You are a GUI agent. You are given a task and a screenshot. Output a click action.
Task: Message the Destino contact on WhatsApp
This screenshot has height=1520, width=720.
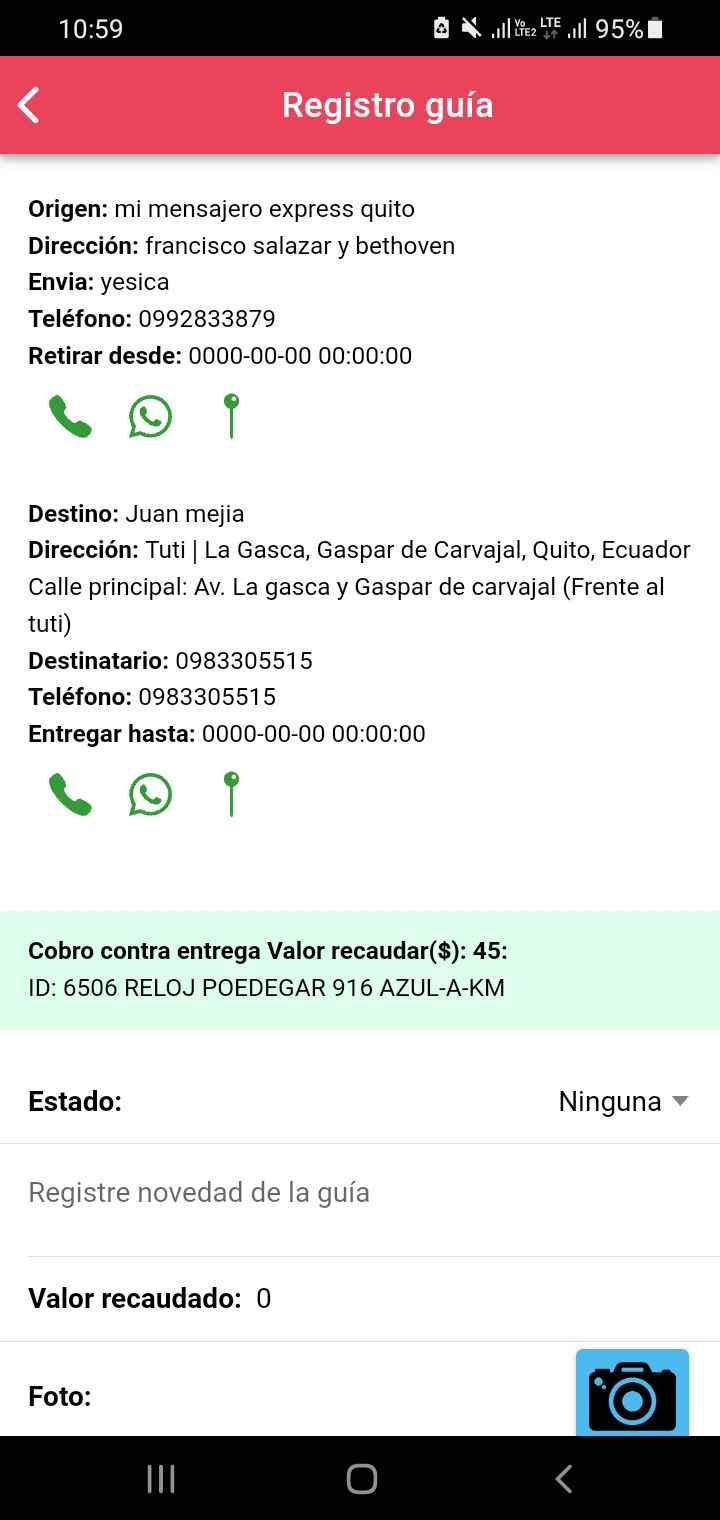tap(150, 795)
